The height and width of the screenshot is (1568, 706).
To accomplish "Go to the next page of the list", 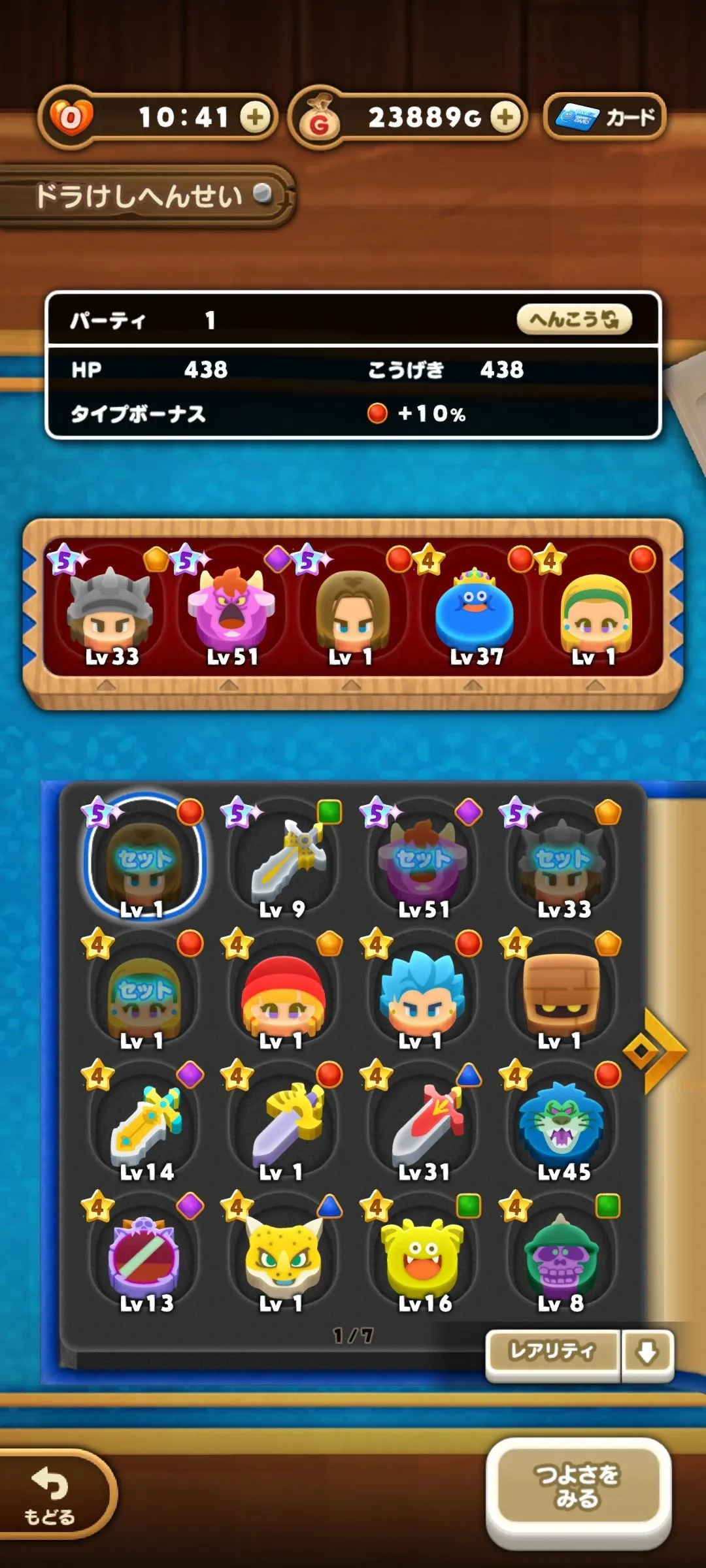I will tap(654, 1051).
